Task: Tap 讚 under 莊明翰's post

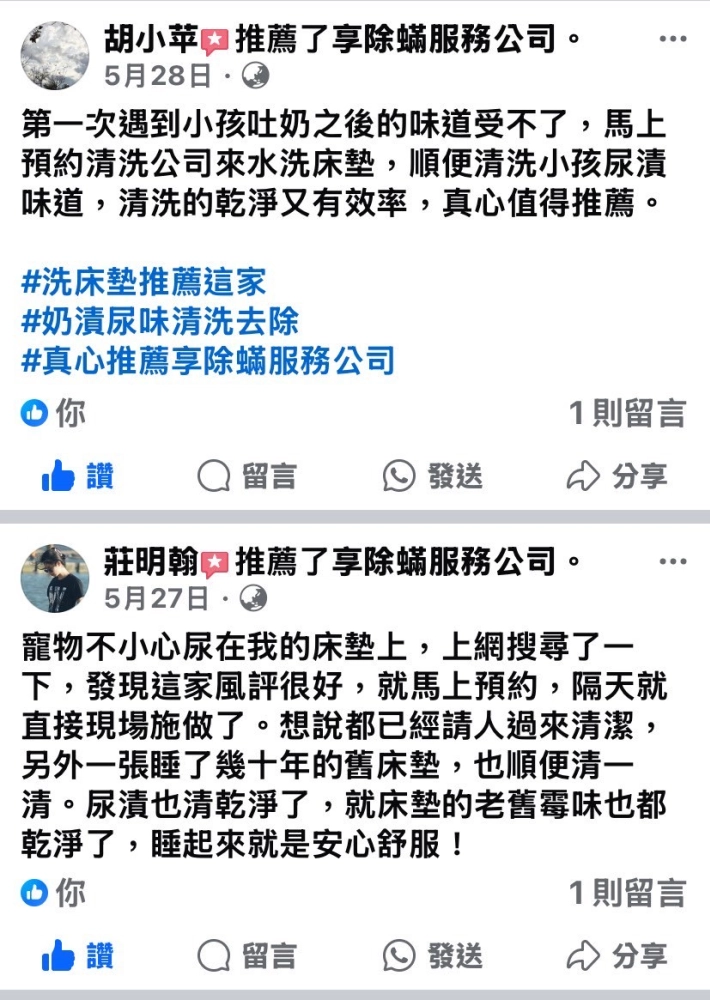Action: point(78,956)
